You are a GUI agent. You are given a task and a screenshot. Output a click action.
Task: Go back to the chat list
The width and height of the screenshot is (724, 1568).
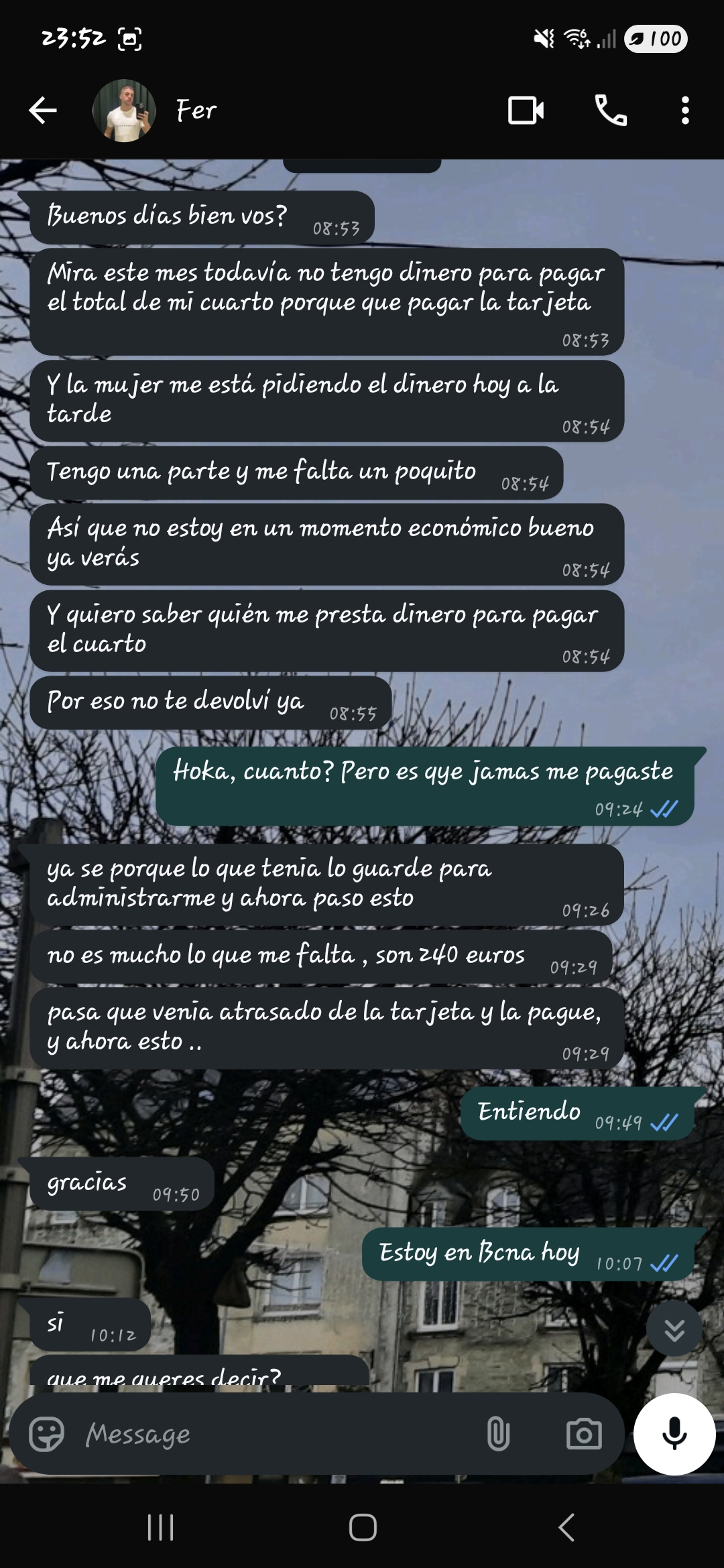point(43,111)
